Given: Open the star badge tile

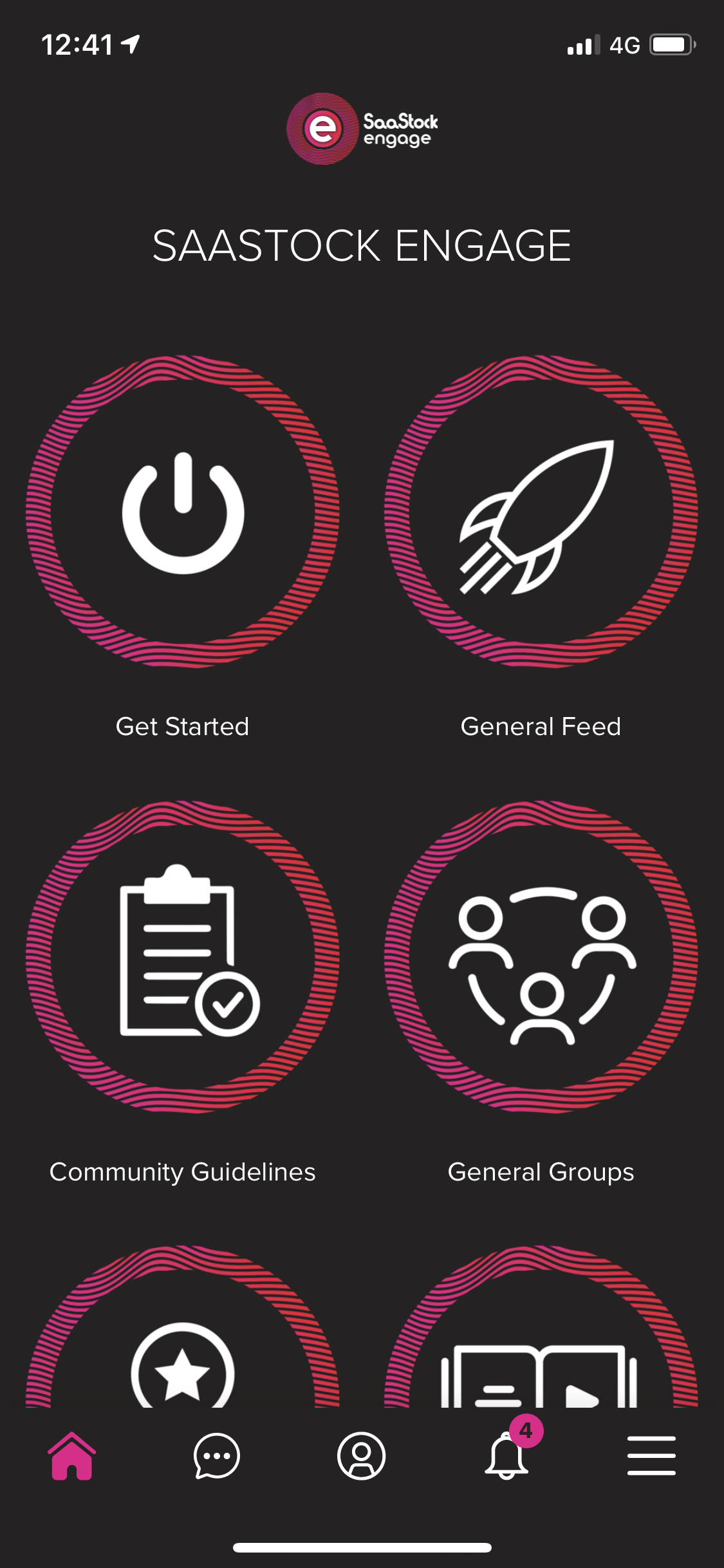Looking at the screenshot, I should pyautogui.click(x=183, y=1358).
